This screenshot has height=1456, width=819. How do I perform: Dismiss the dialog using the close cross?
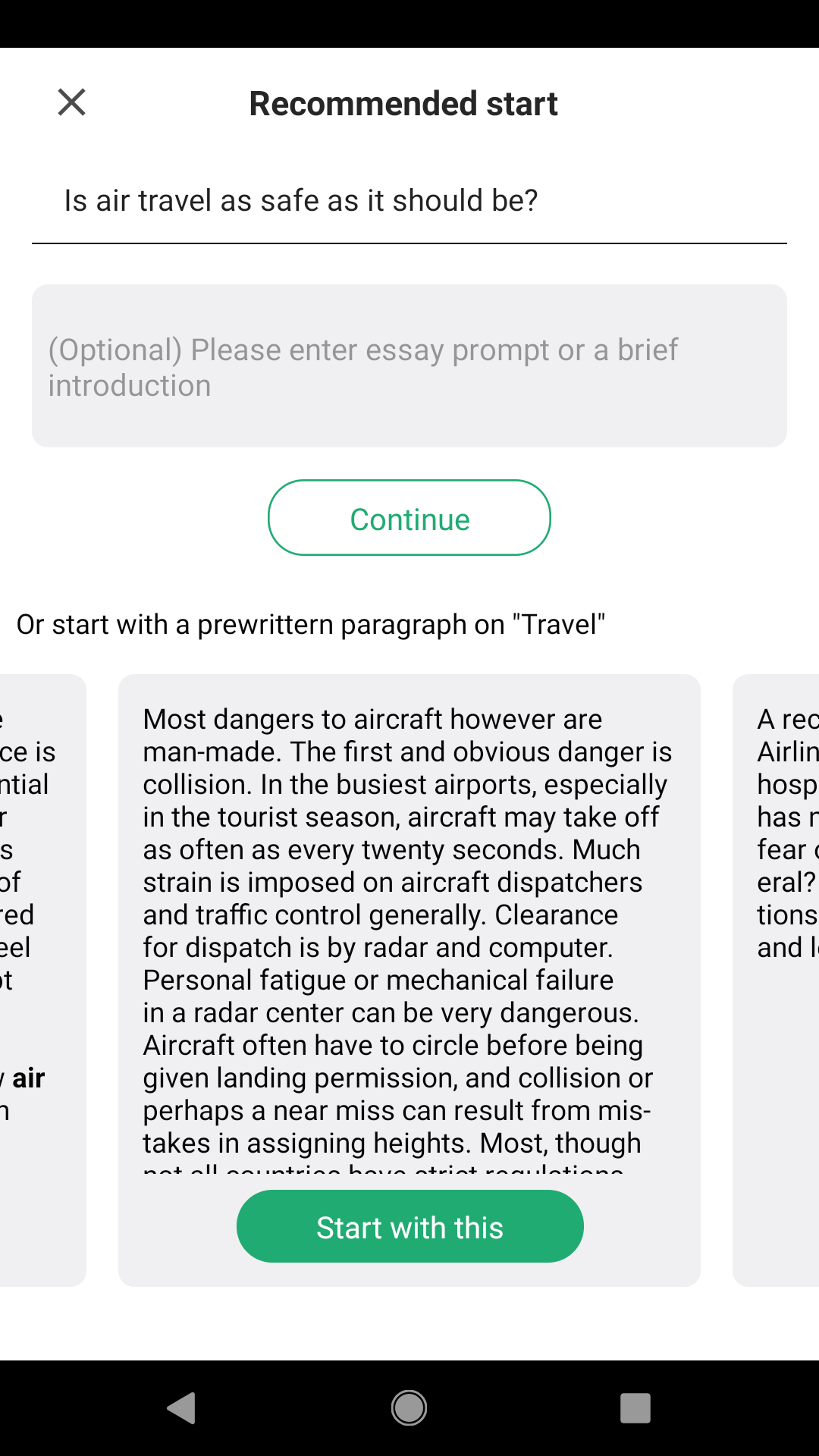coord(71,102)
